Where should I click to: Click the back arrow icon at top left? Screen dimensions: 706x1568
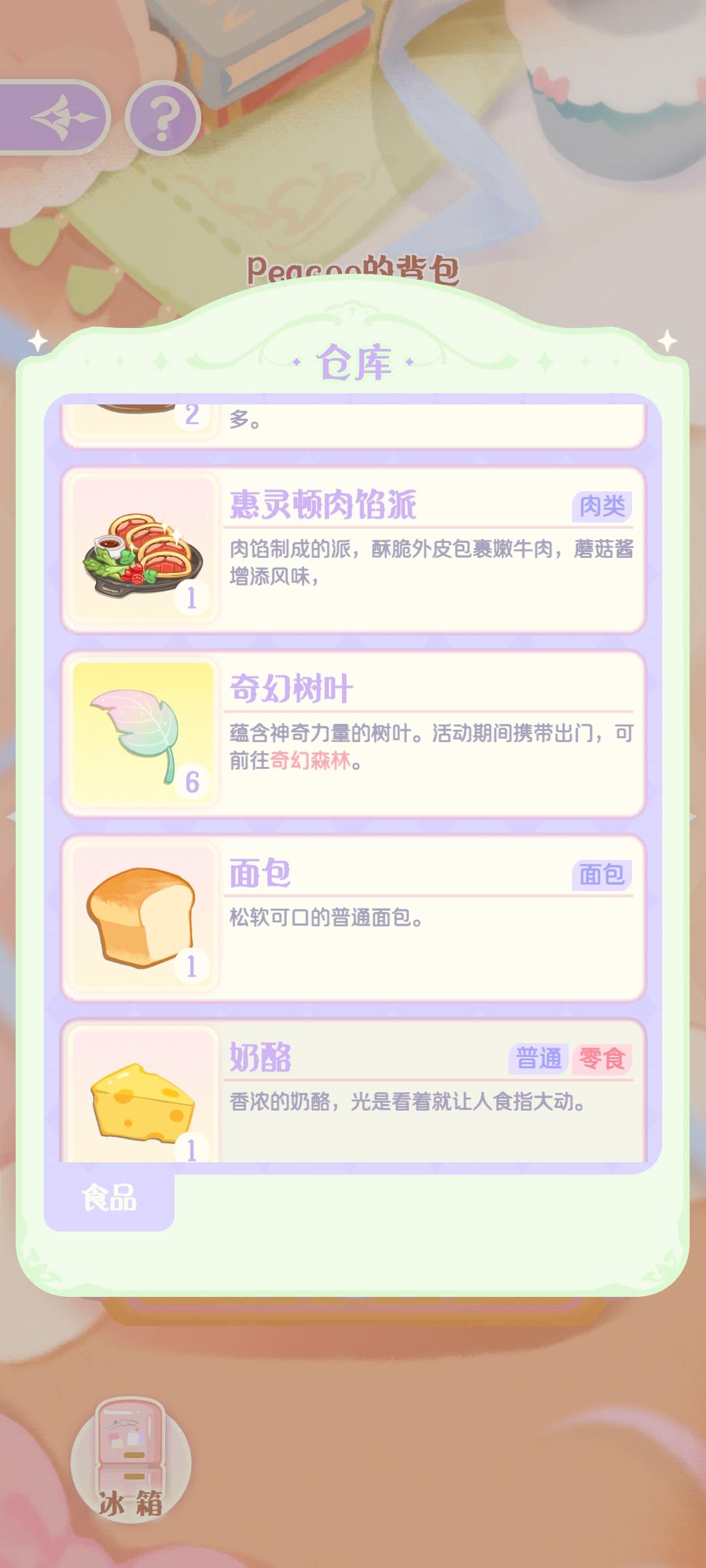[x=59, y=118]
